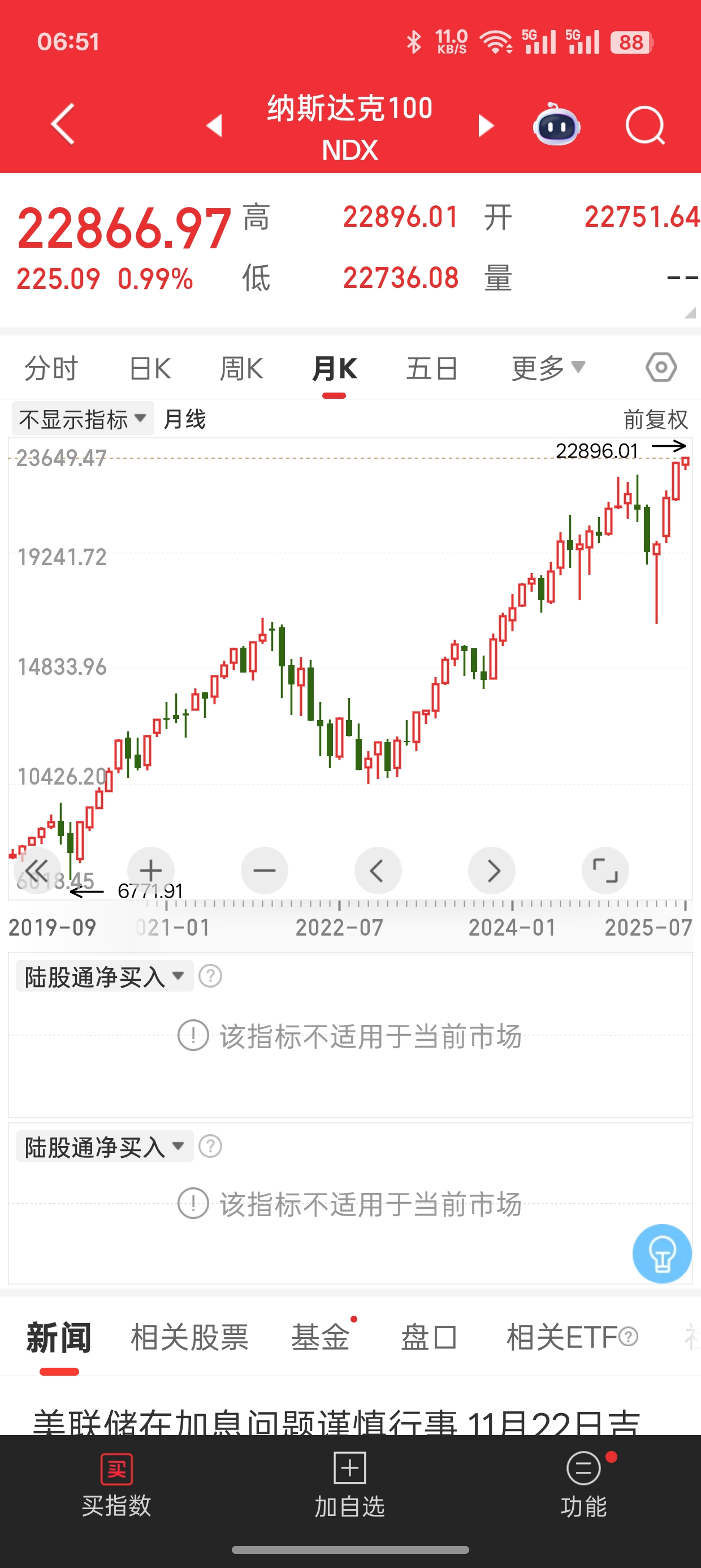Open the 不显示指标 indicator dropdown
The width and height of the screenshot is (701, 1568).
(82, 419)
